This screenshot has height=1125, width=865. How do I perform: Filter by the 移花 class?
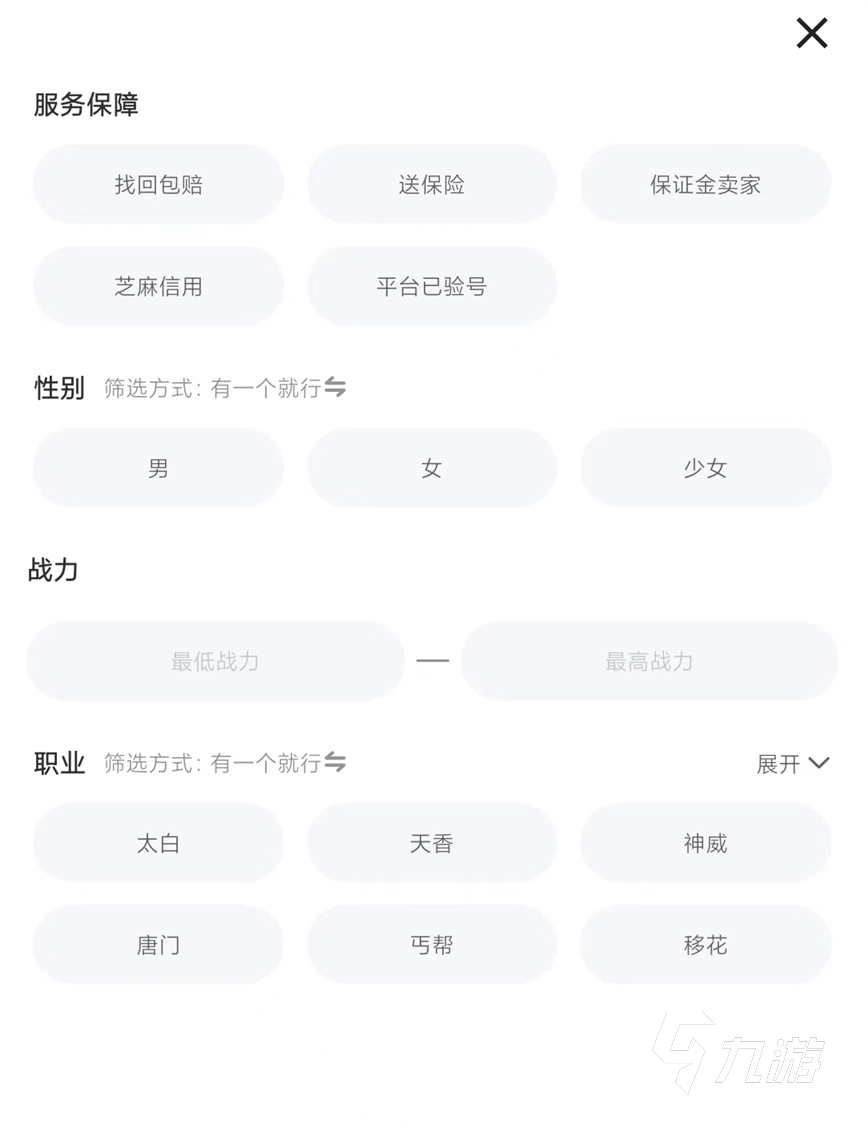point(705,945)
